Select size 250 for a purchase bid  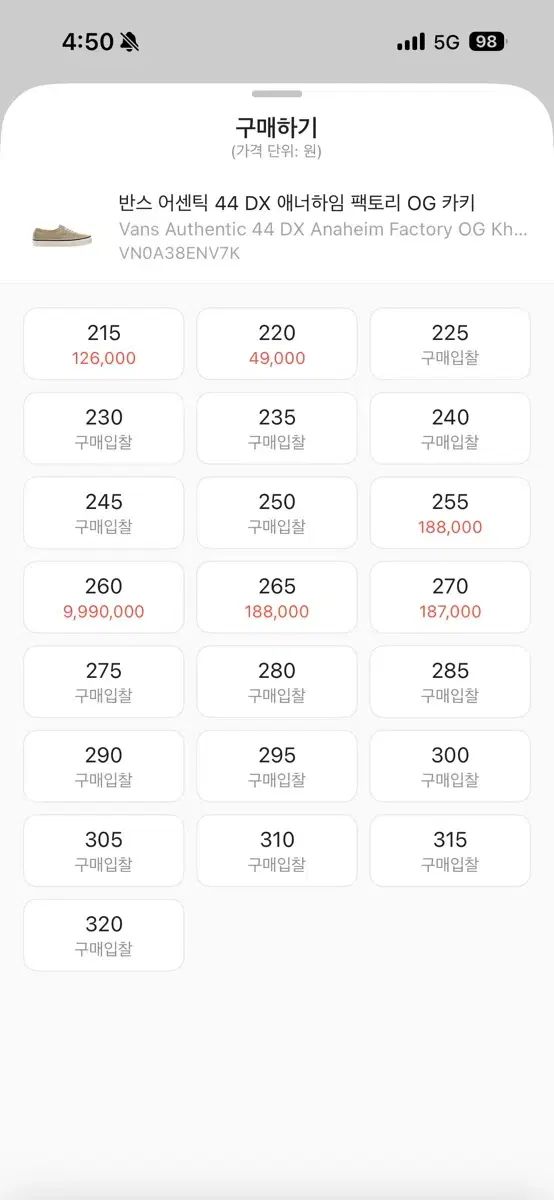[277, 513]
